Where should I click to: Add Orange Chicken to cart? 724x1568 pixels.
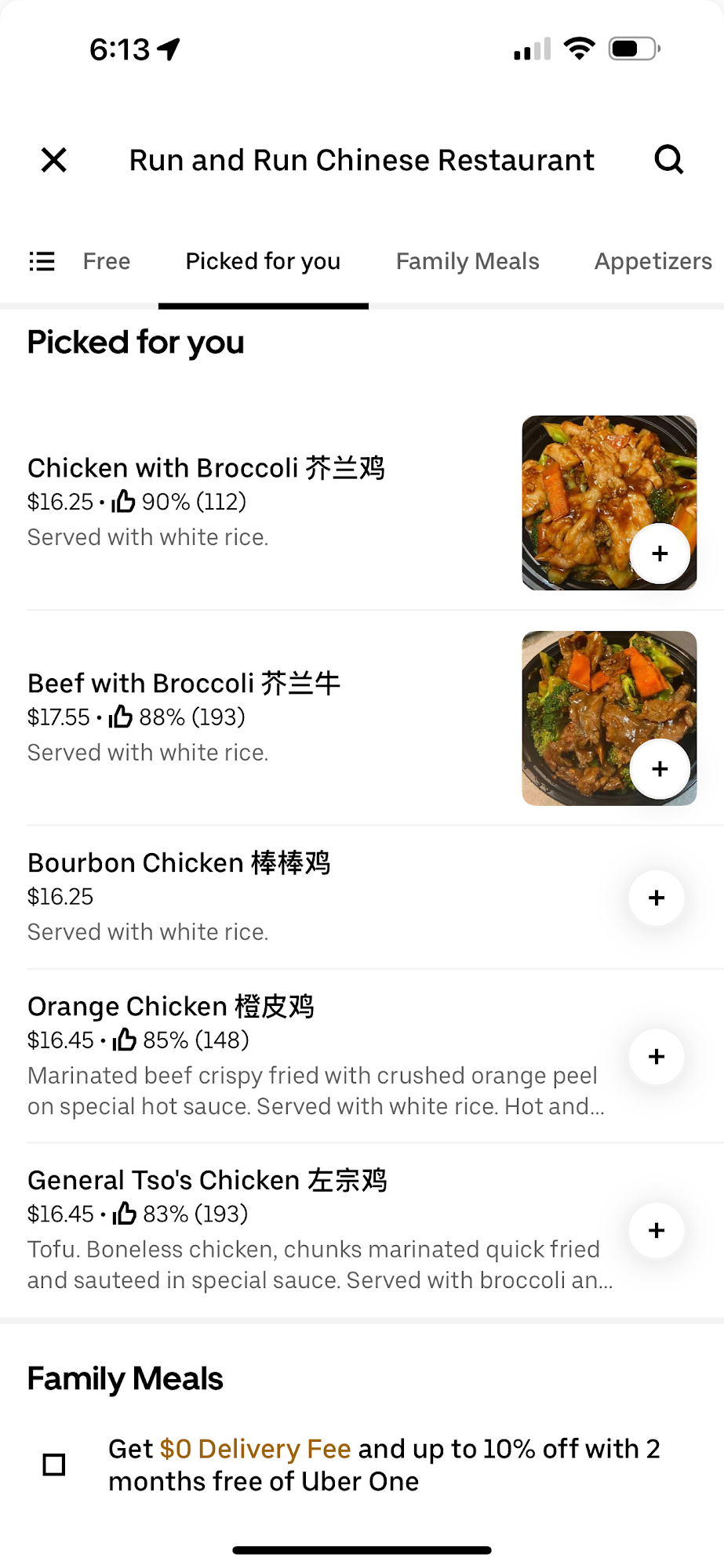pos(657,1057)
